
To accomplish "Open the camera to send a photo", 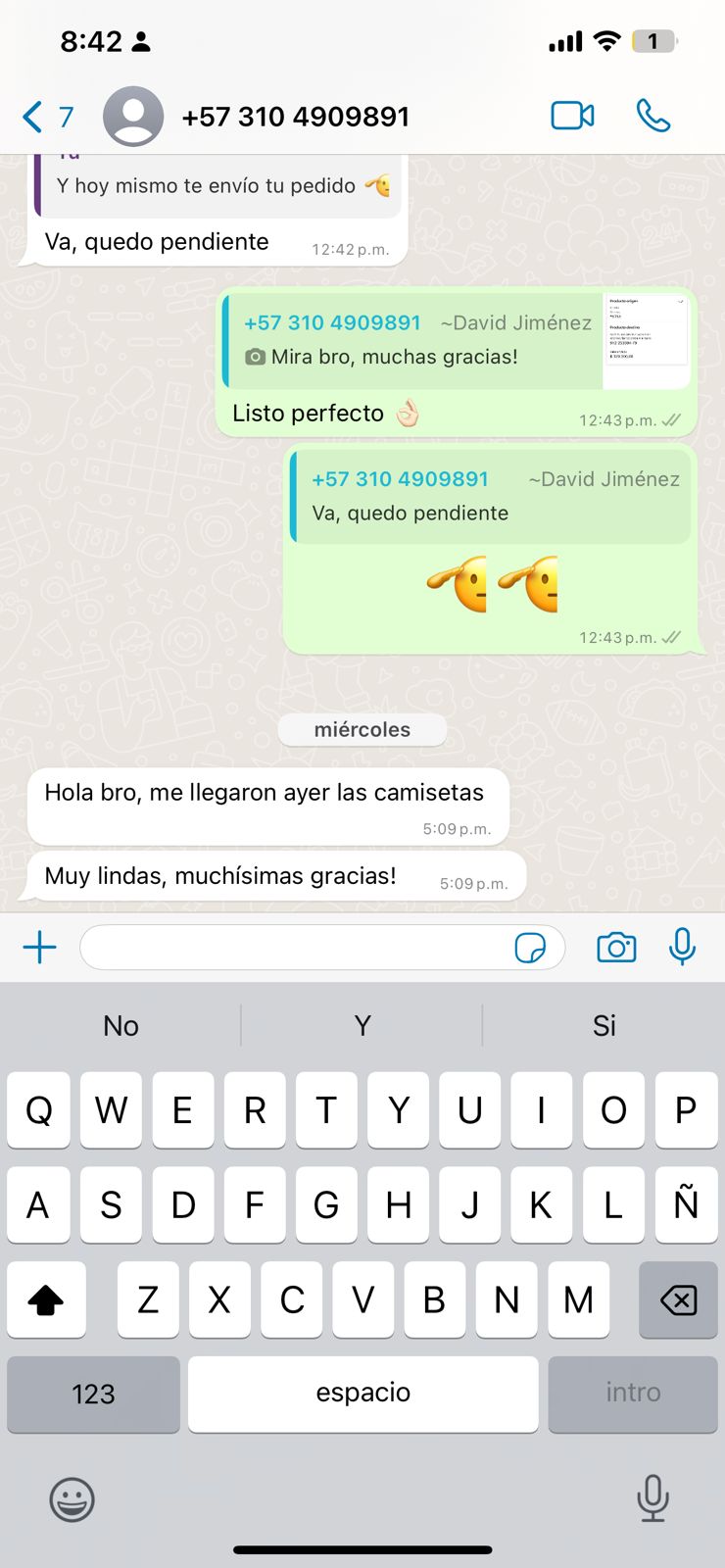I will click(x=616, y=948).
